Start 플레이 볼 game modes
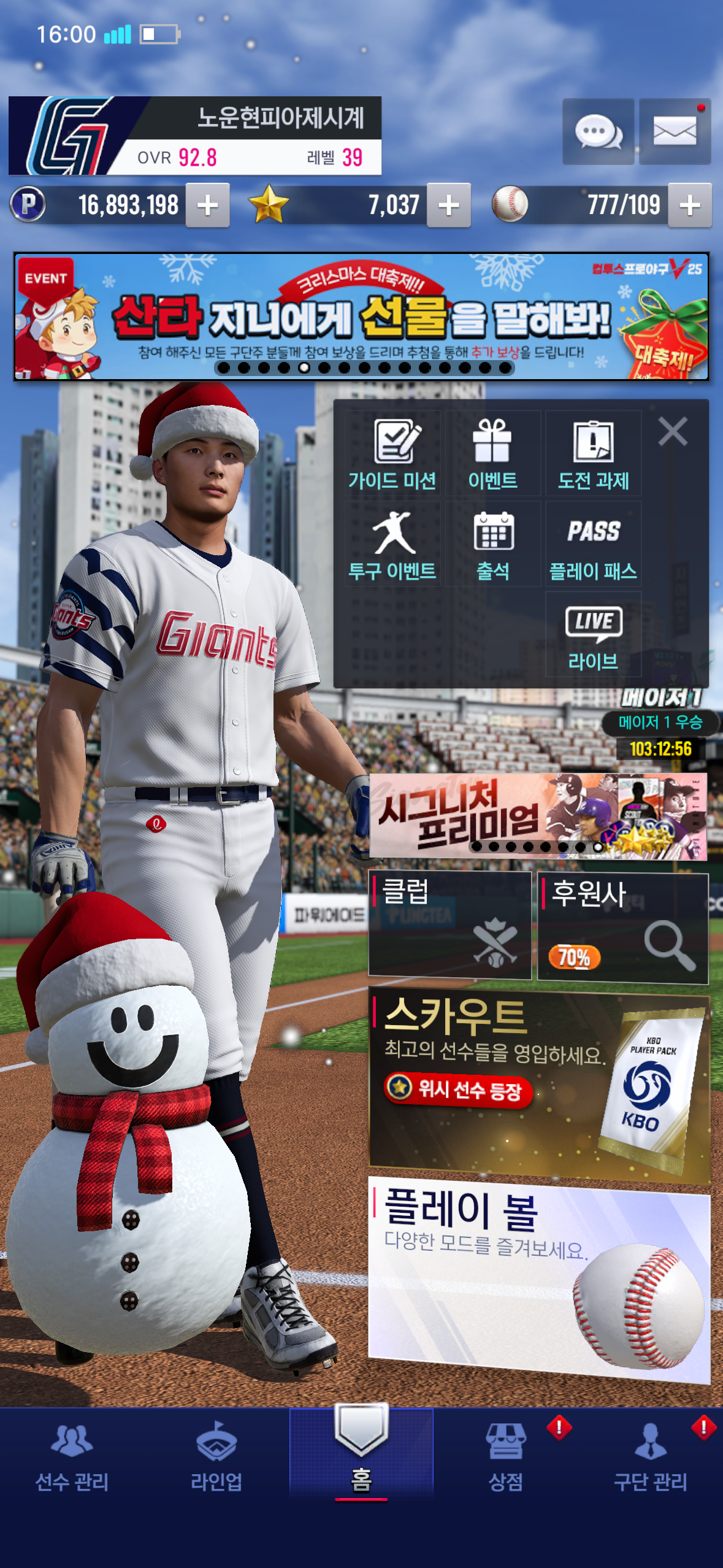The width and height of the screenshot is (723, 1568). coord(539,1278)
